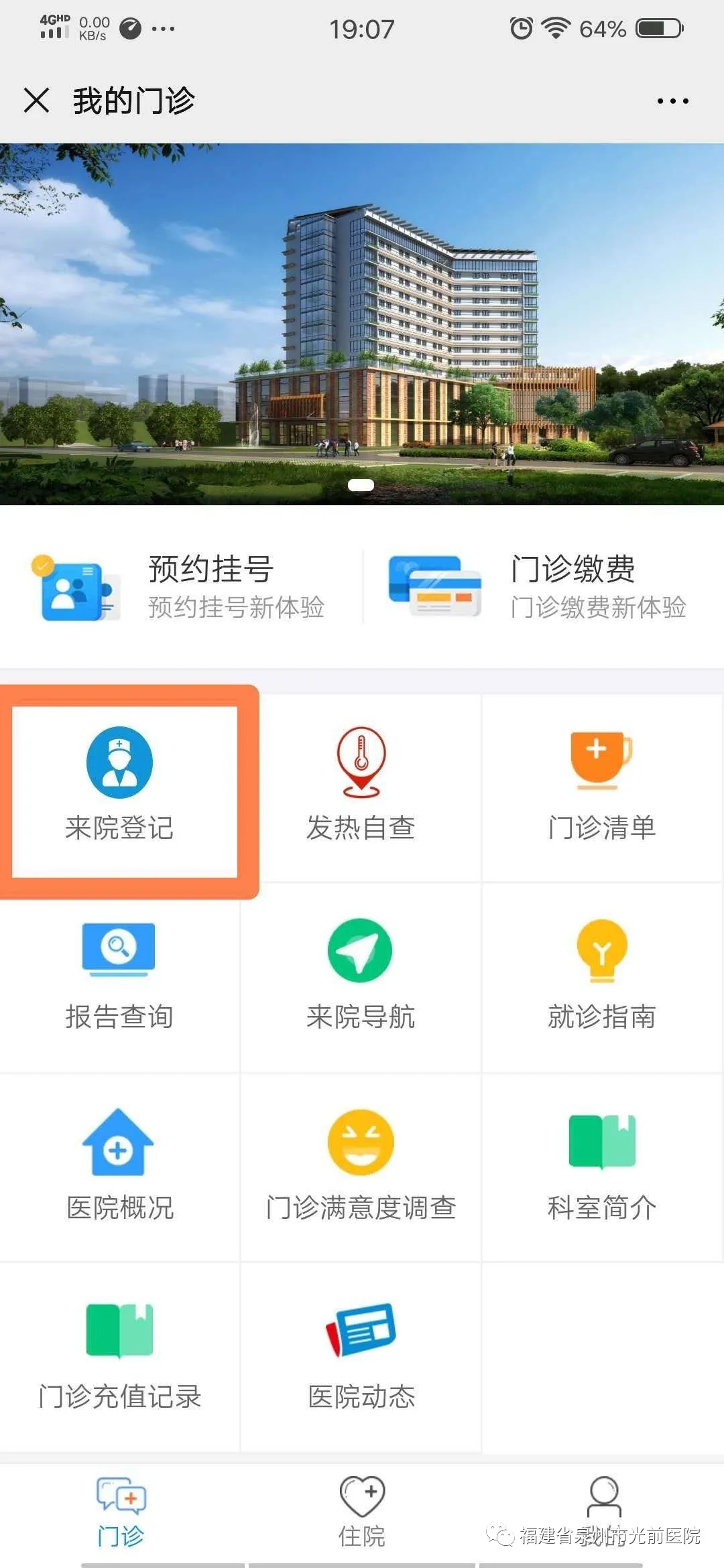This screenshot has width=724, height=1568.
Task: Open the three-dot overflow menu
Action: click(672, 101)
